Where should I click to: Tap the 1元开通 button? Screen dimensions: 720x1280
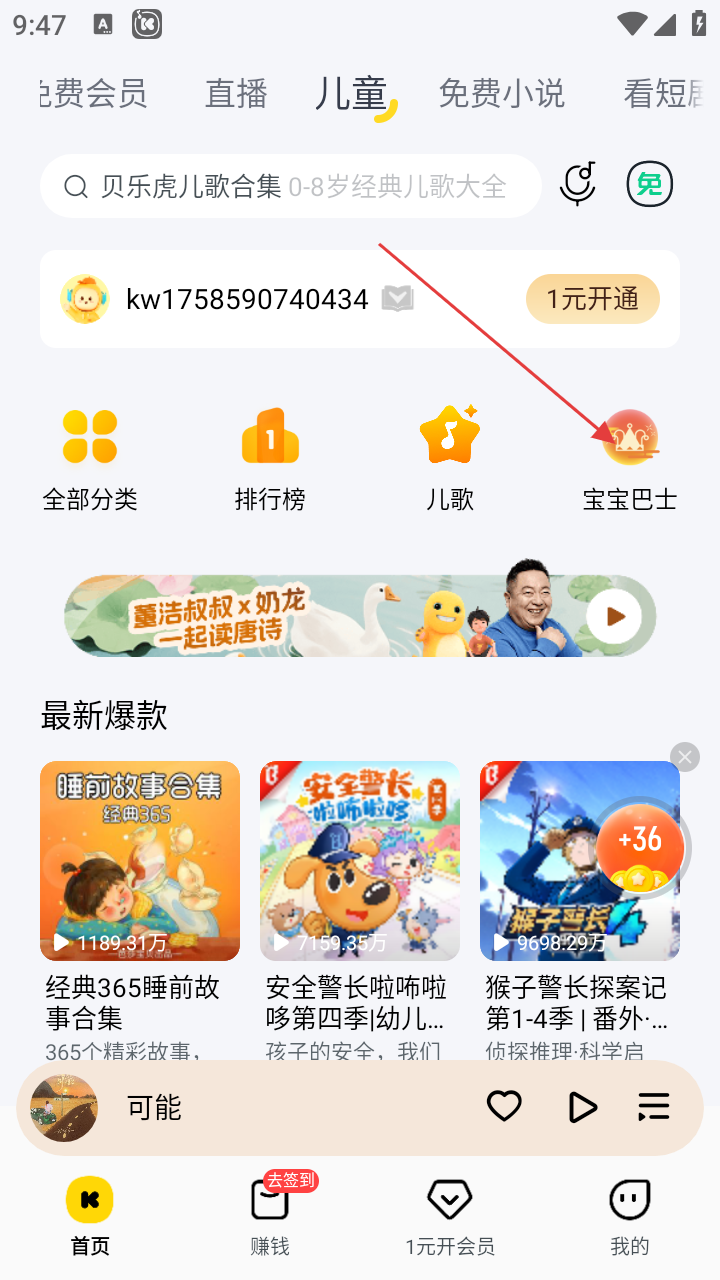click(592, 299)
